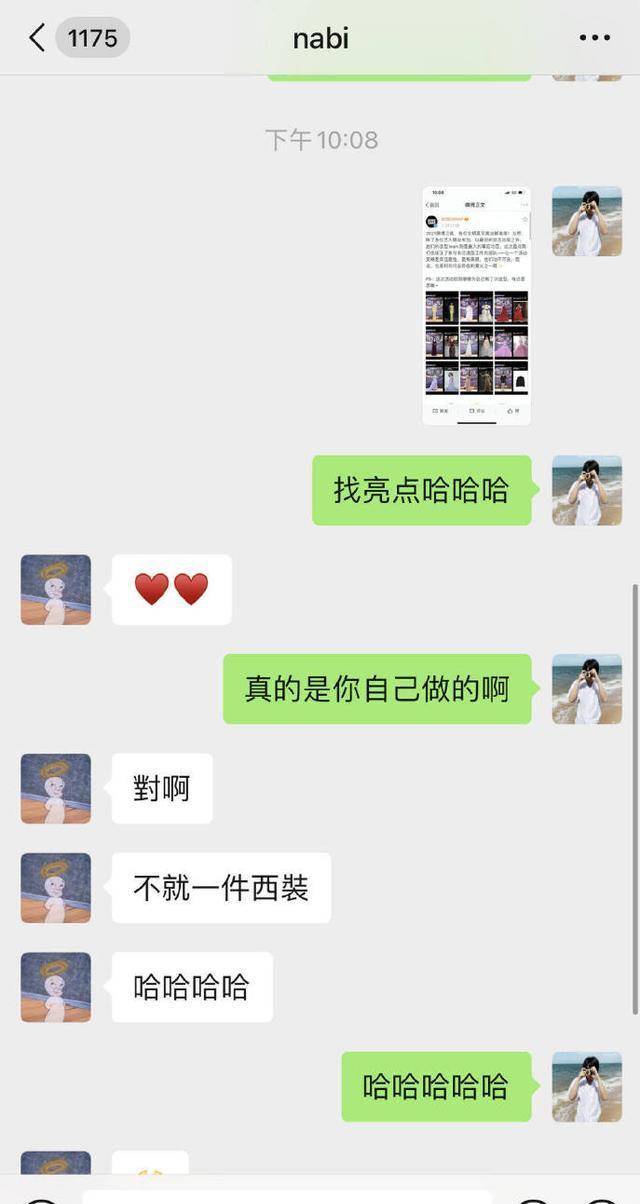Open the shared Weibo screenshot image

(476, 305)
